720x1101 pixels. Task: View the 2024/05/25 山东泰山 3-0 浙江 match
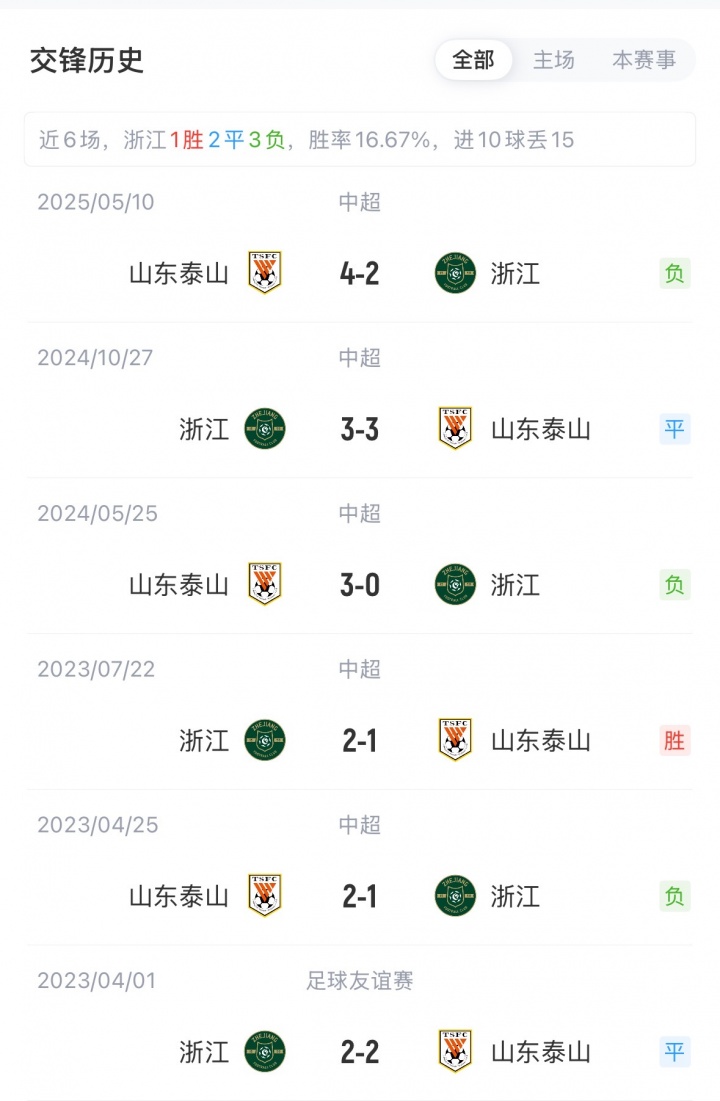[360, 585]
